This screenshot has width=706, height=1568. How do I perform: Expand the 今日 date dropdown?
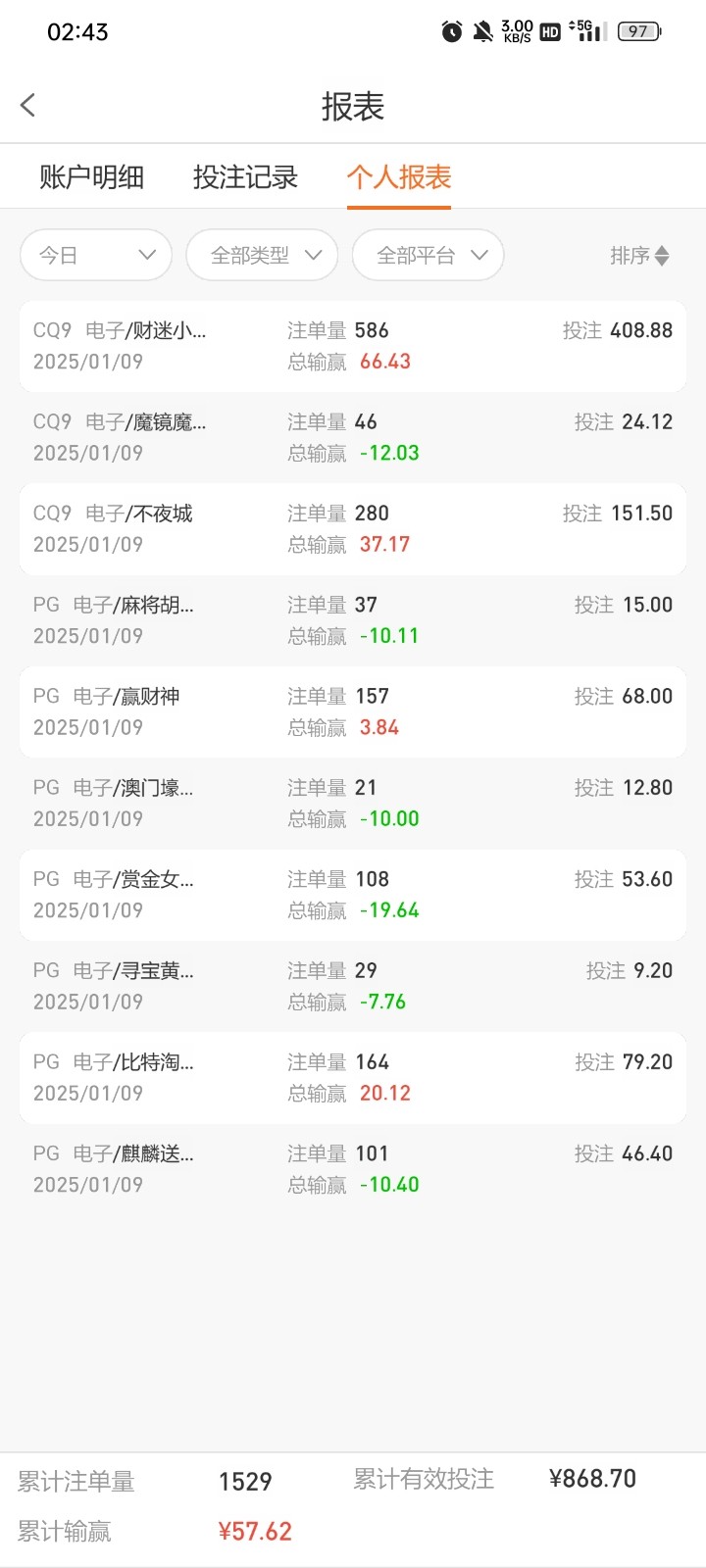click(x=96, y=256)
